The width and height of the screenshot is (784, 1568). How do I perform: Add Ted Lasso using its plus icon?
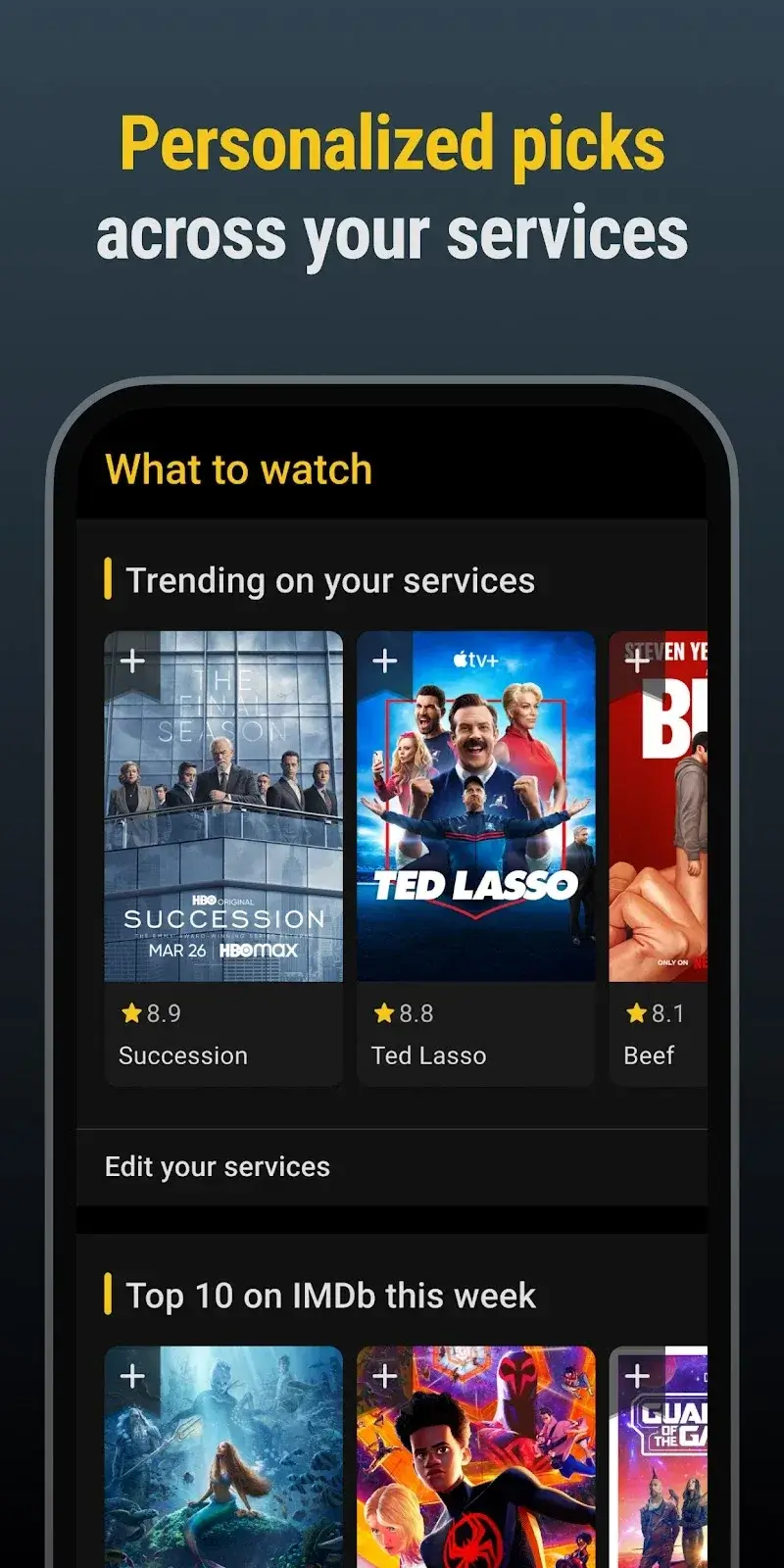tap(384, 661)
